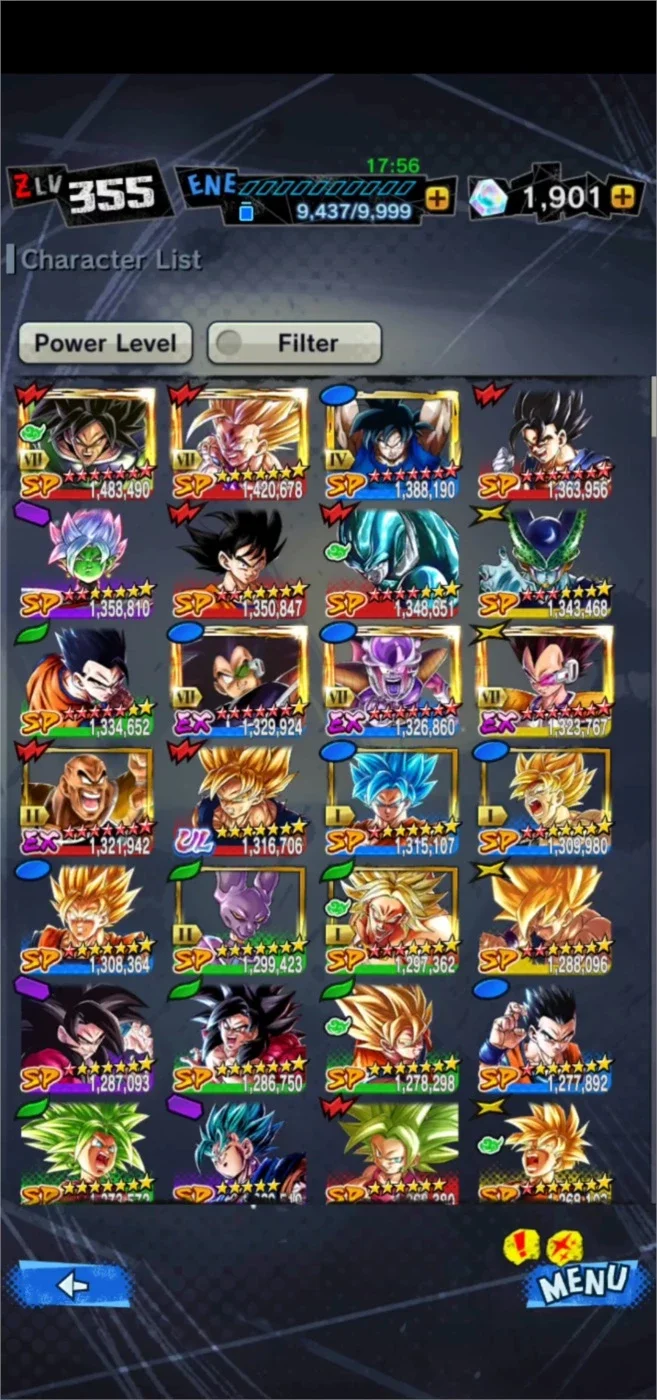This screenshot has width=657, height=1400.
Task: Buy crystals with the plus next to 1,901
Action: [623, 197]
